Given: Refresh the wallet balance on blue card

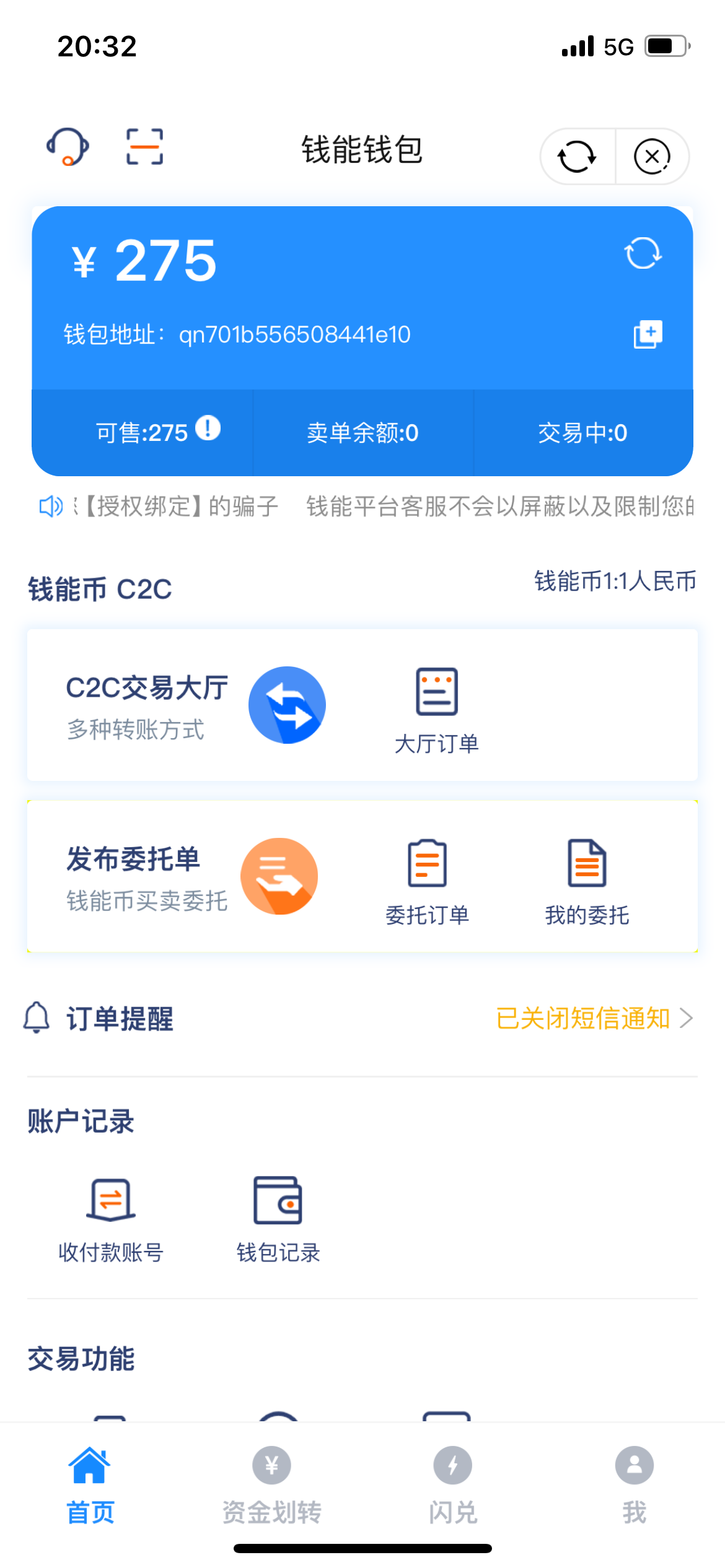Looking at the screenshot, I should 643,253.
